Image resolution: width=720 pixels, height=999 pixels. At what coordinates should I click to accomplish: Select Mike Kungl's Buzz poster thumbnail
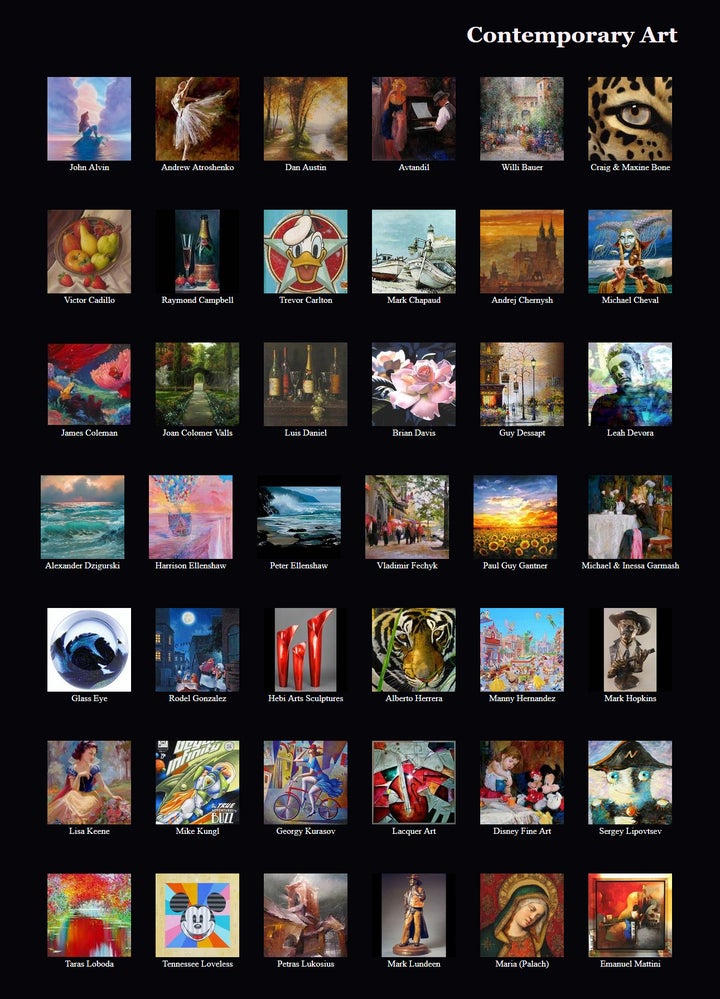point(197,782)
